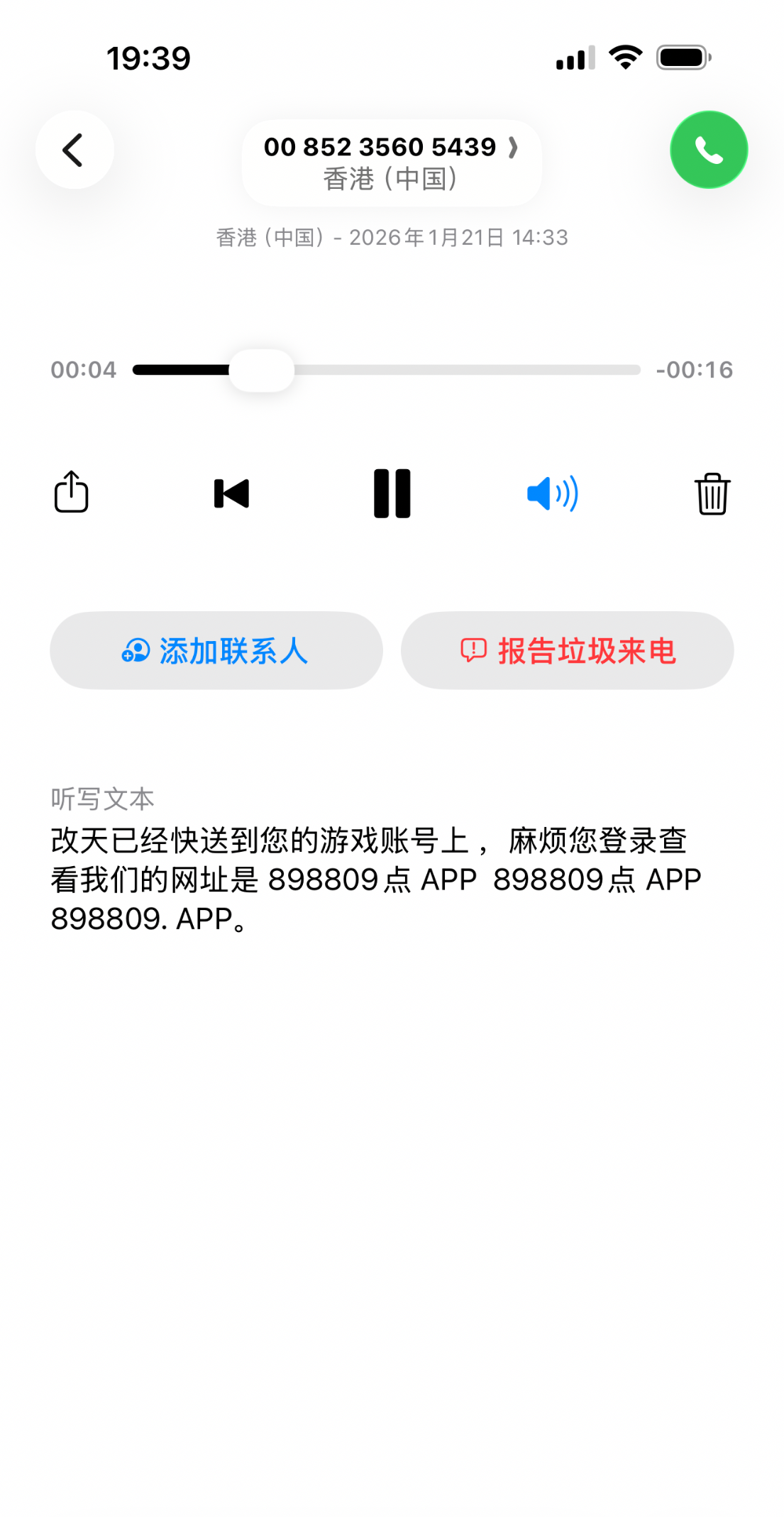Go back to the voicemail list
The width and height of the screenshot is (784, 1517).
pyautogui.click(x=74, y=150)
